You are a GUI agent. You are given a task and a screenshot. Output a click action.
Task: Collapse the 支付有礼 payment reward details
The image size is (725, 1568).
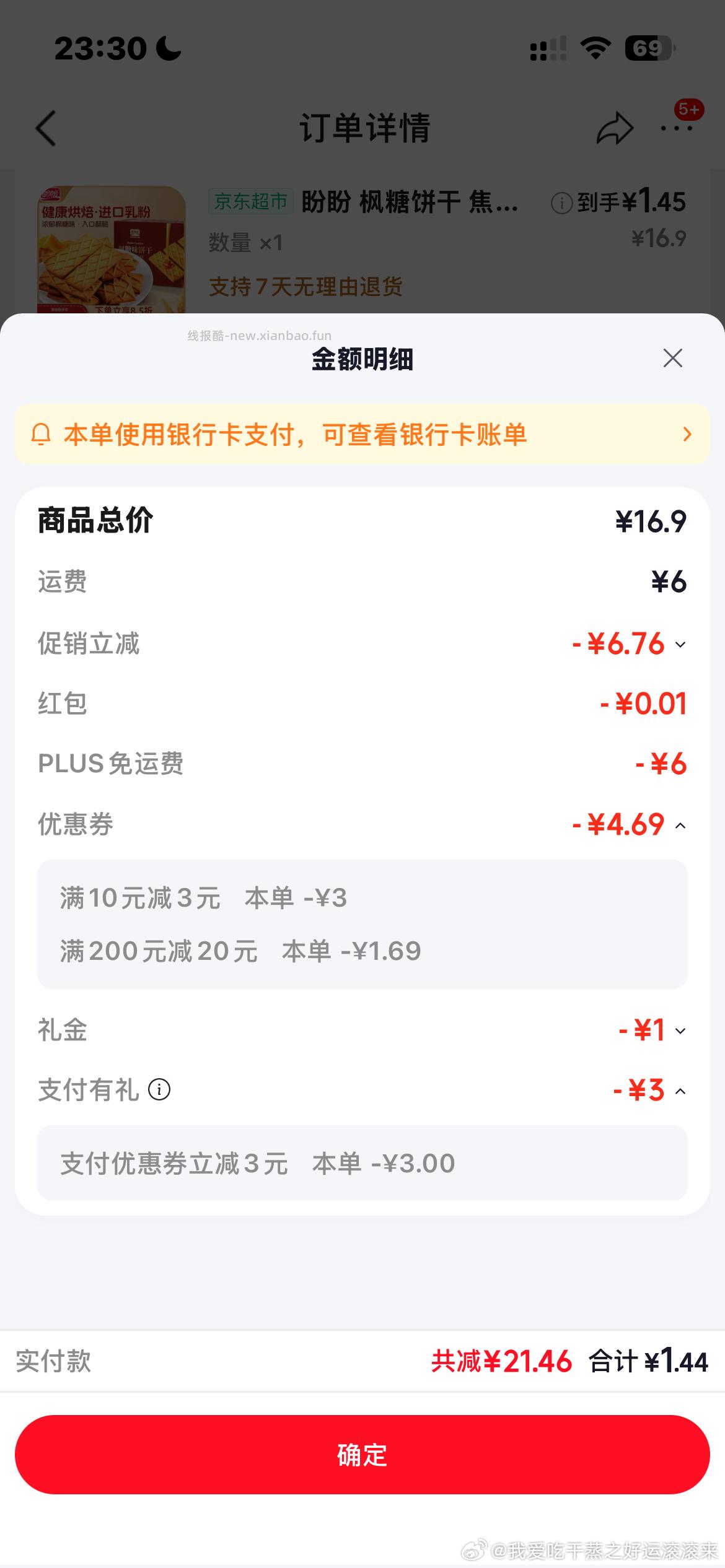coord(682,1090)
